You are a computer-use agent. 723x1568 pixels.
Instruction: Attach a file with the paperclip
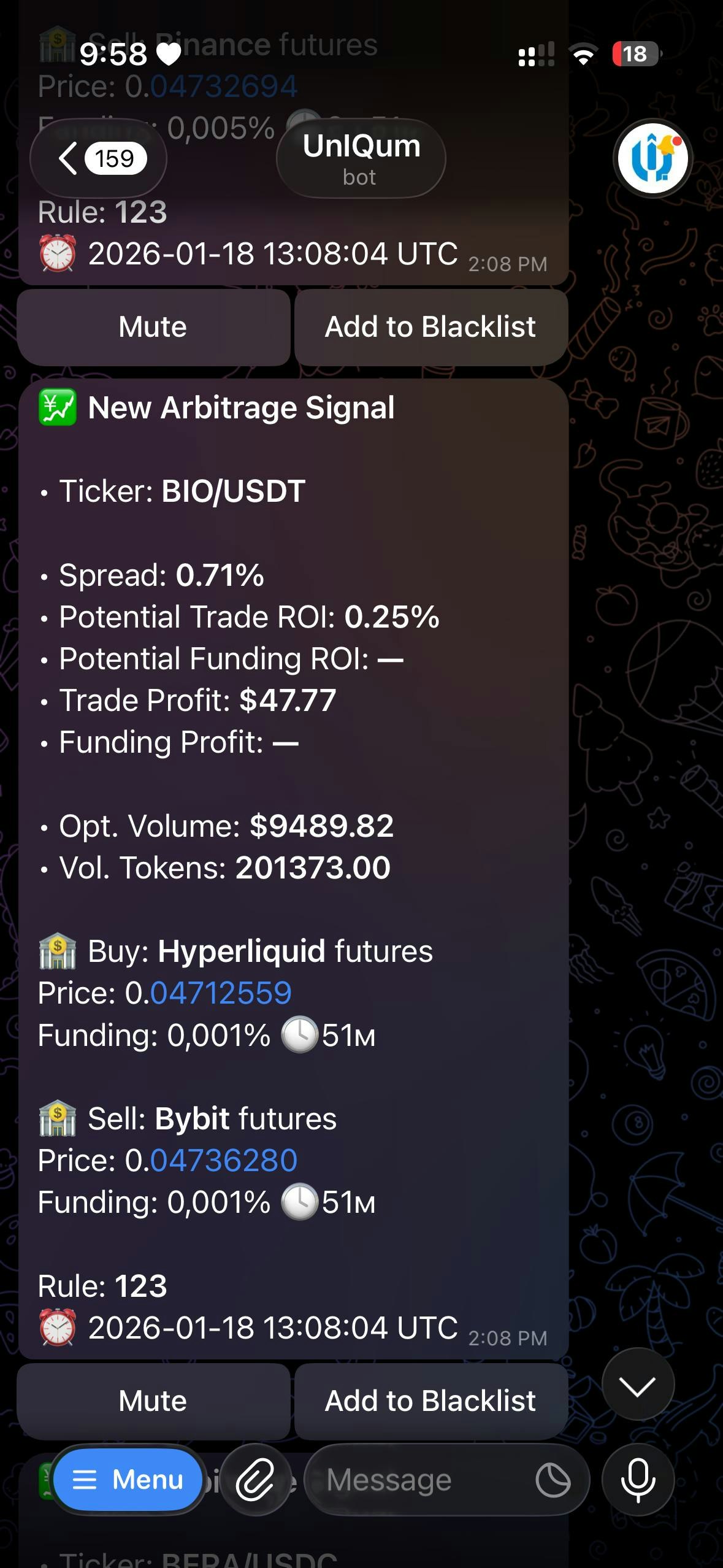point(255,1480)
